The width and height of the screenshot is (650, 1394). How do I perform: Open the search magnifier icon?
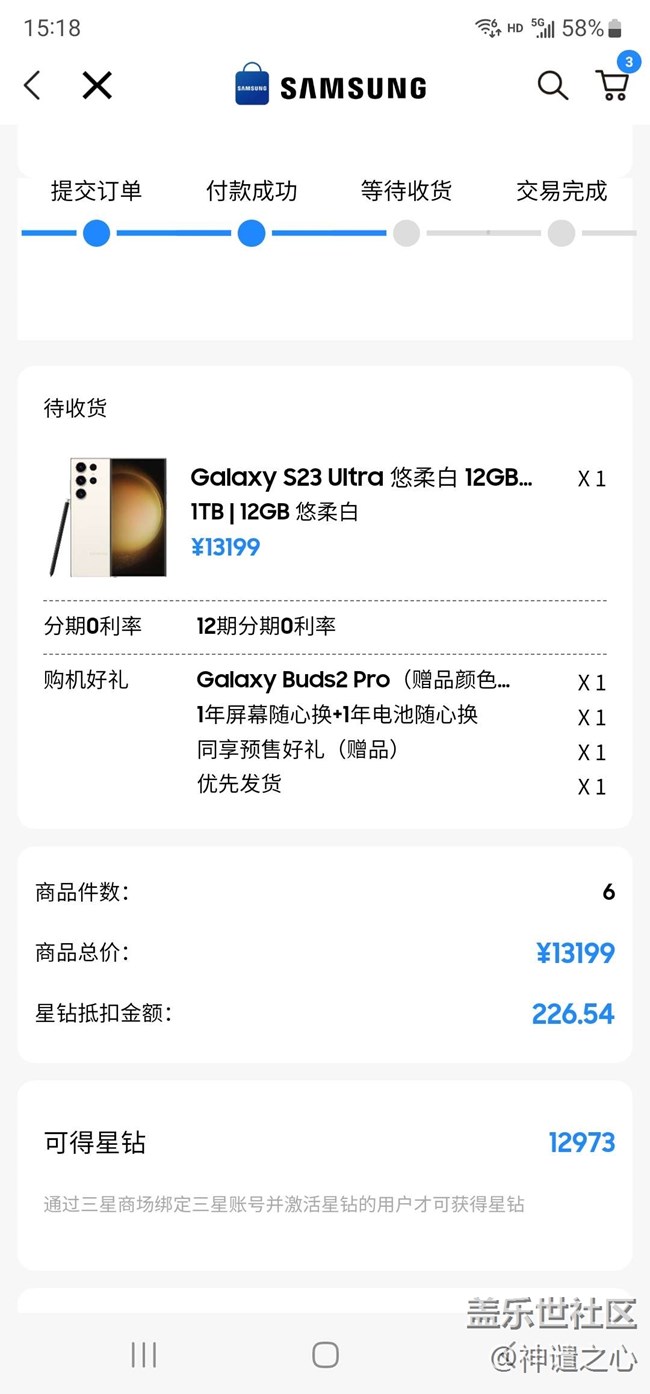(x=552, y=86)
